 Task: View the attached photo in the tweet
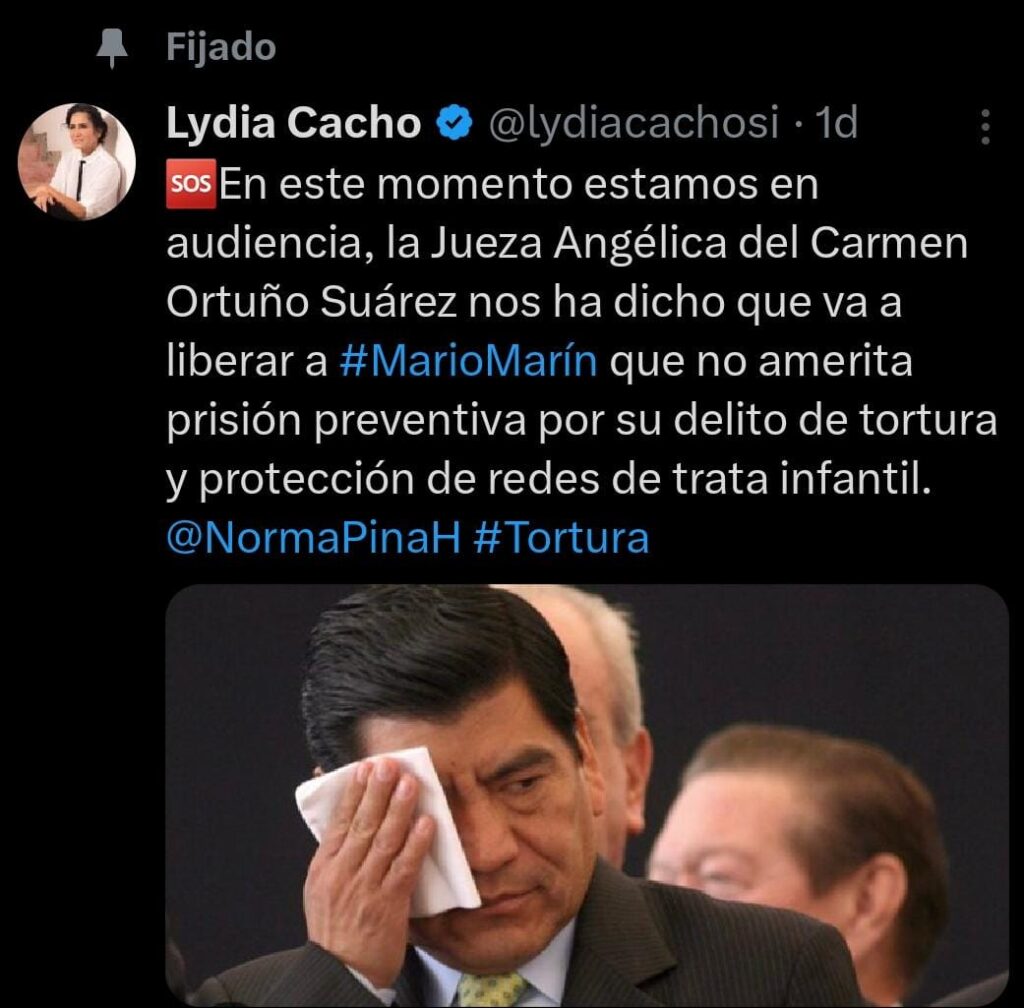pos(586,795)
